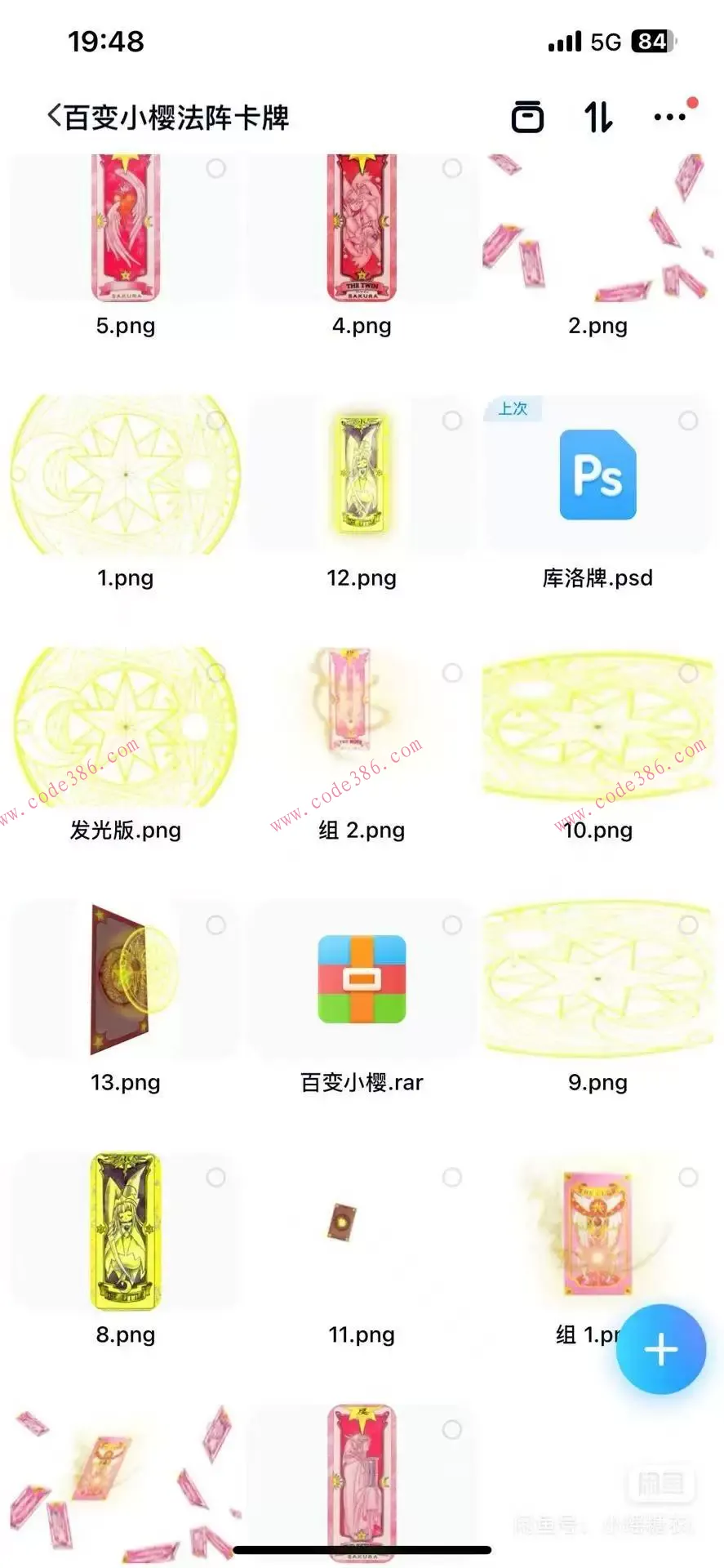724x1568 pixels.
Task: Select the circle checkbox on 5.png
Action: pyautogui.click(x=215, y=168)
